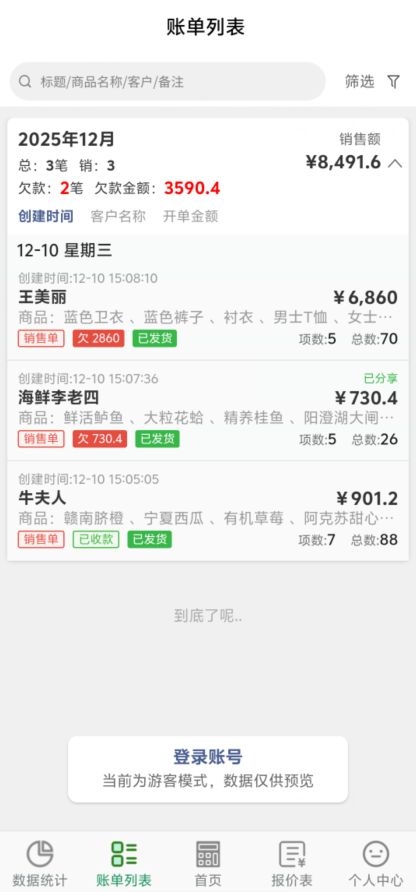
Task: Switch to the 数据统计 tab
Action: 40,864
